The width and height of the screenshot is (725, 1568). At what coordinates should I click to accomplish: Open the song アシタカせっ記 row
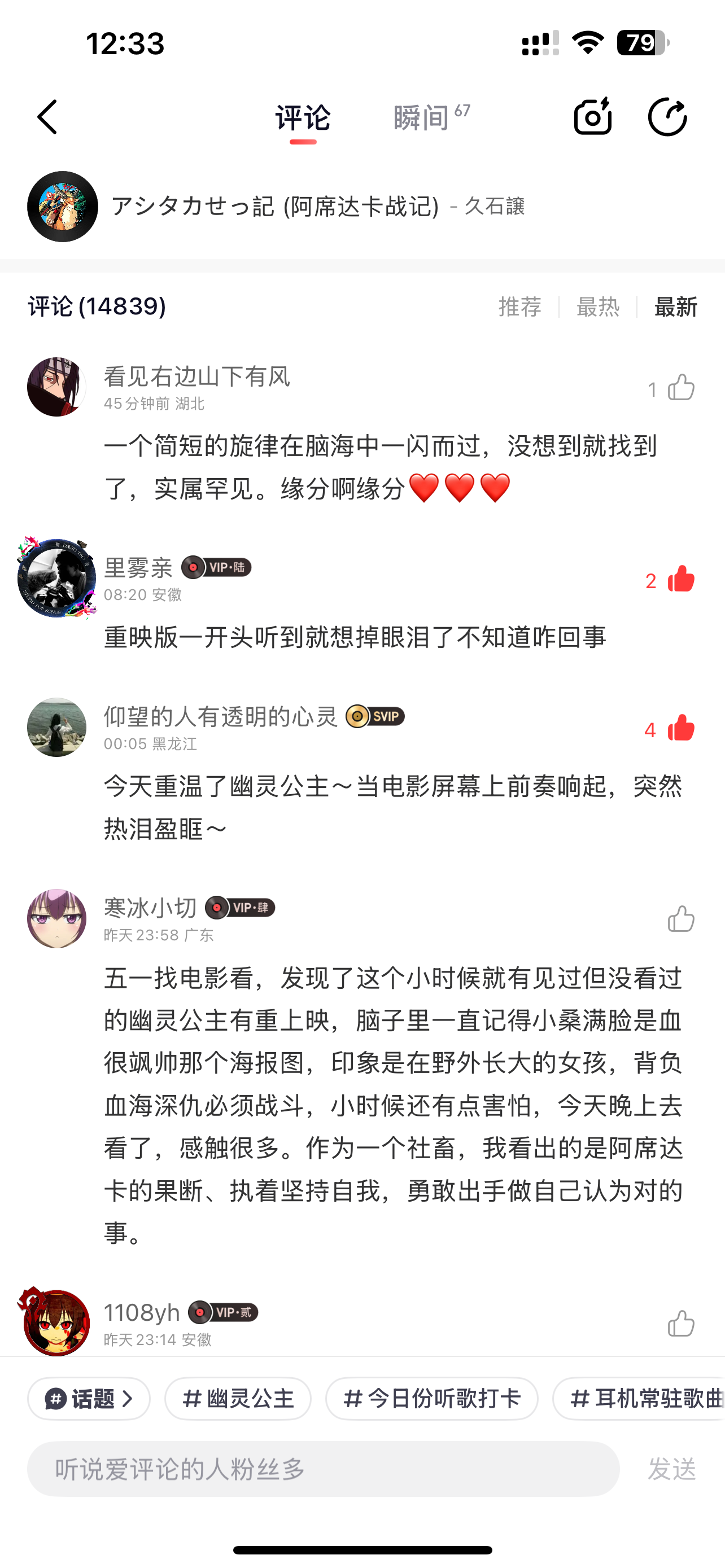362,207
